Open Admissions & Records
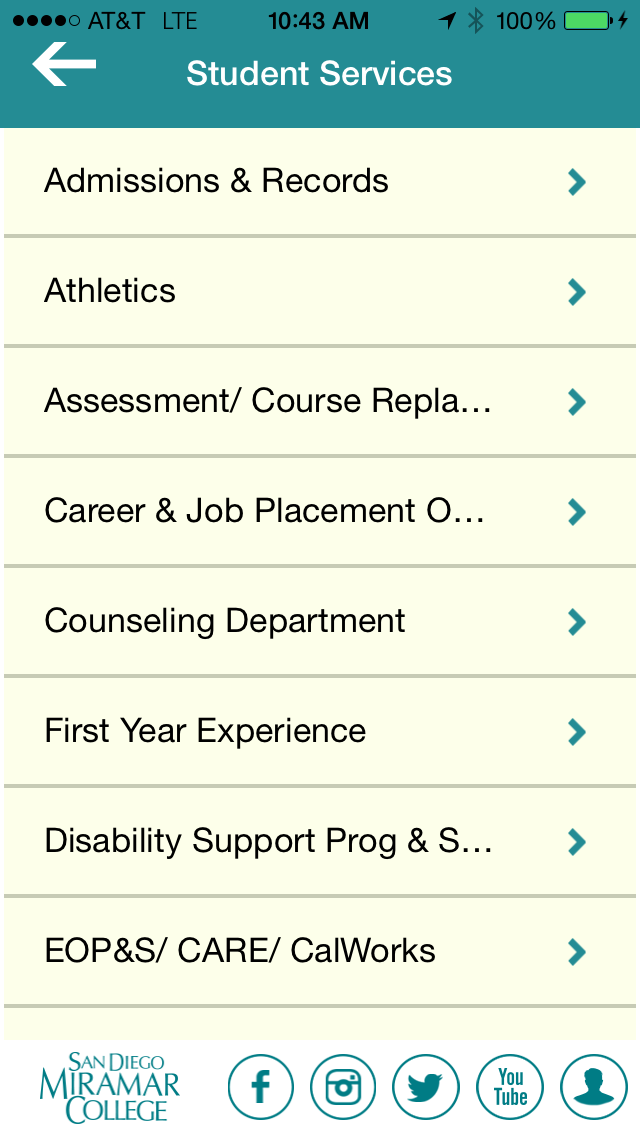 pyautogui.click(x=320, y=182)
